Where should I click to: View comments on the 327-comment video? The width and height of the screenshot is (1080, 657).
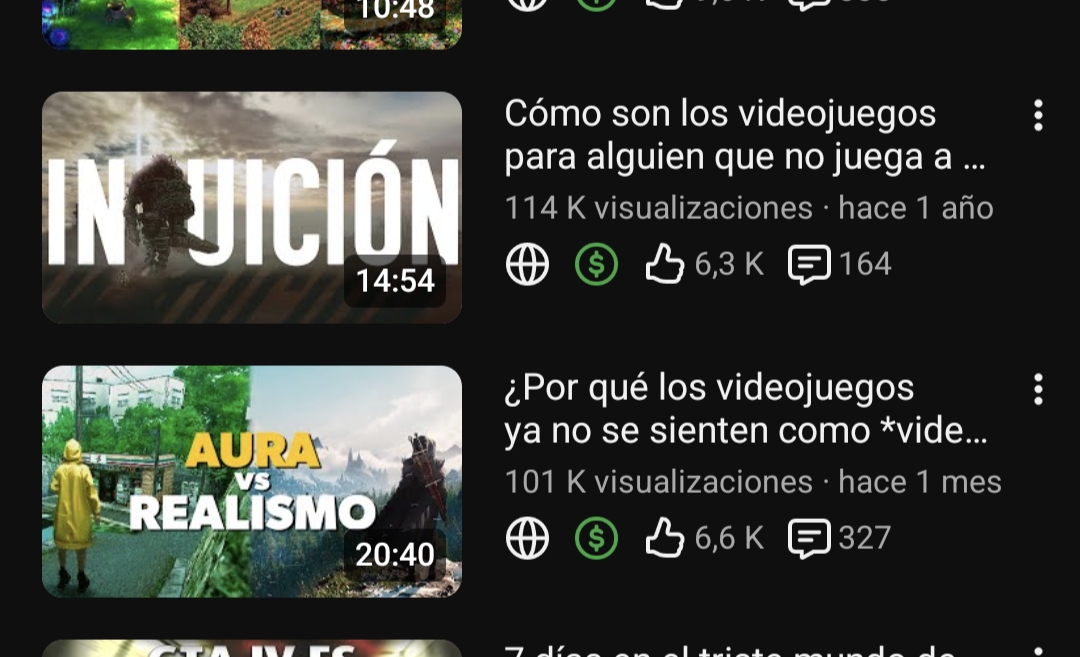click(839, 539)
